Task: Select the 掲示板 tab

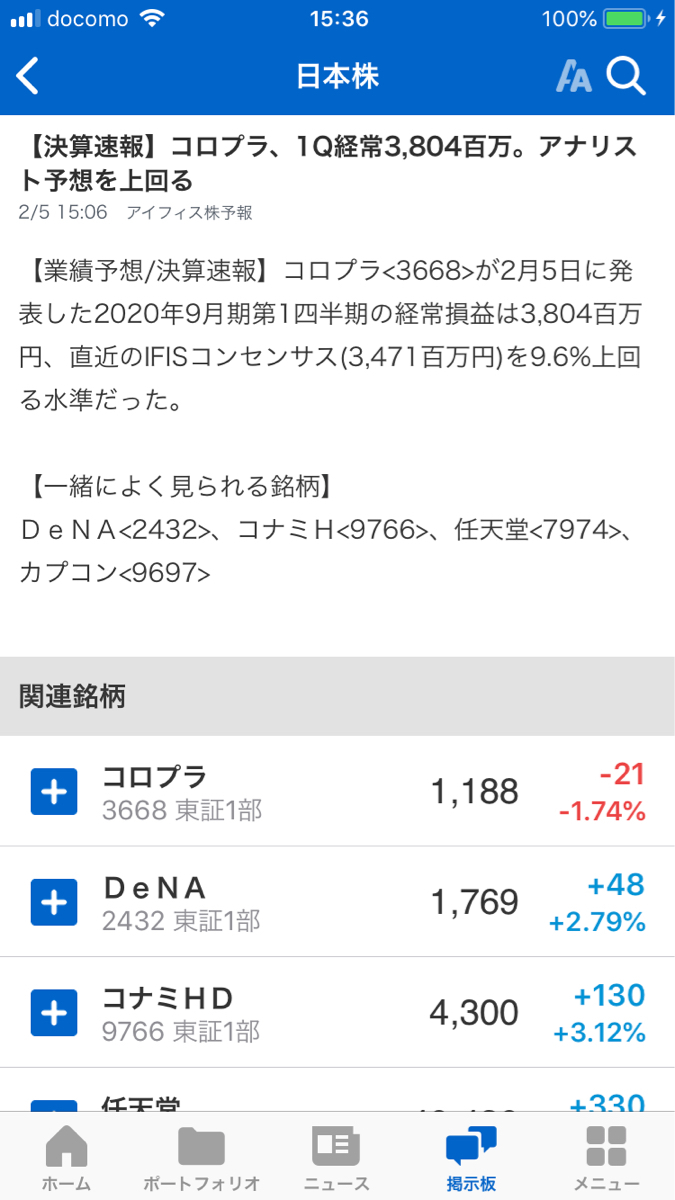Action: pyautogui.click(x=472, y=1157)
